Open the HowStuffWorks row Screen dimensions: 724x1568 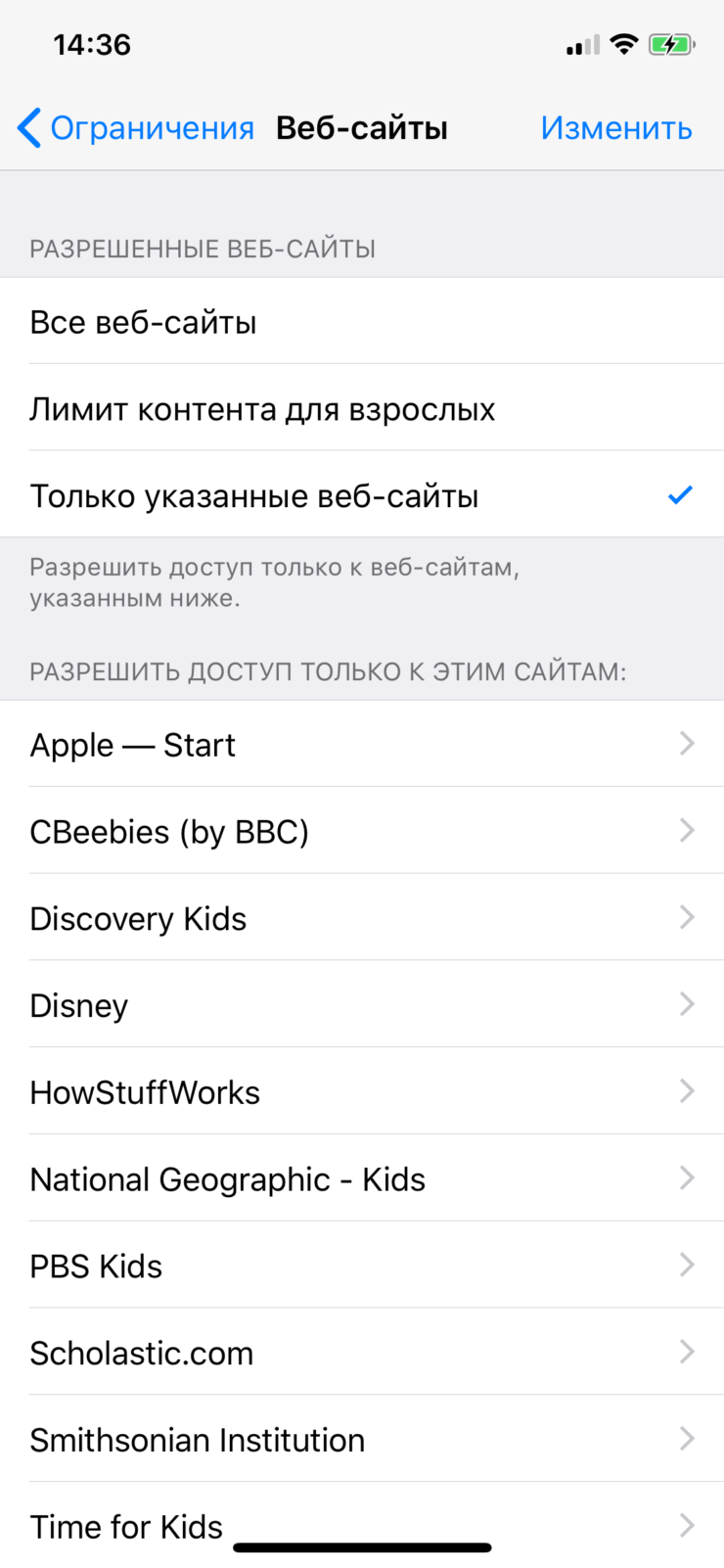click(x=362, y=1092)
